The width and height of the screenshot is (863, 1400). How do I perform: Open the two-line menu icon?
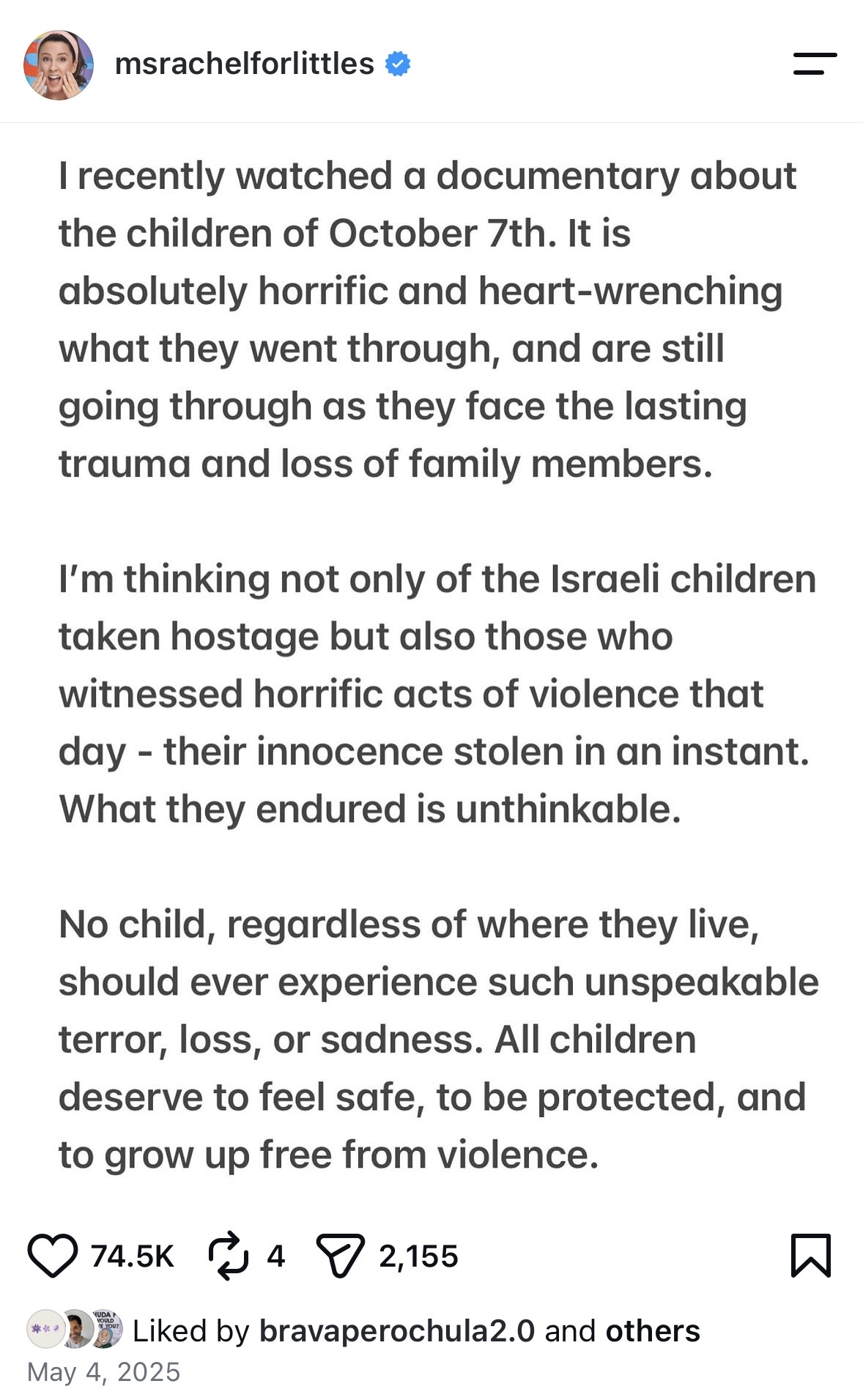[x=815, y=64]
